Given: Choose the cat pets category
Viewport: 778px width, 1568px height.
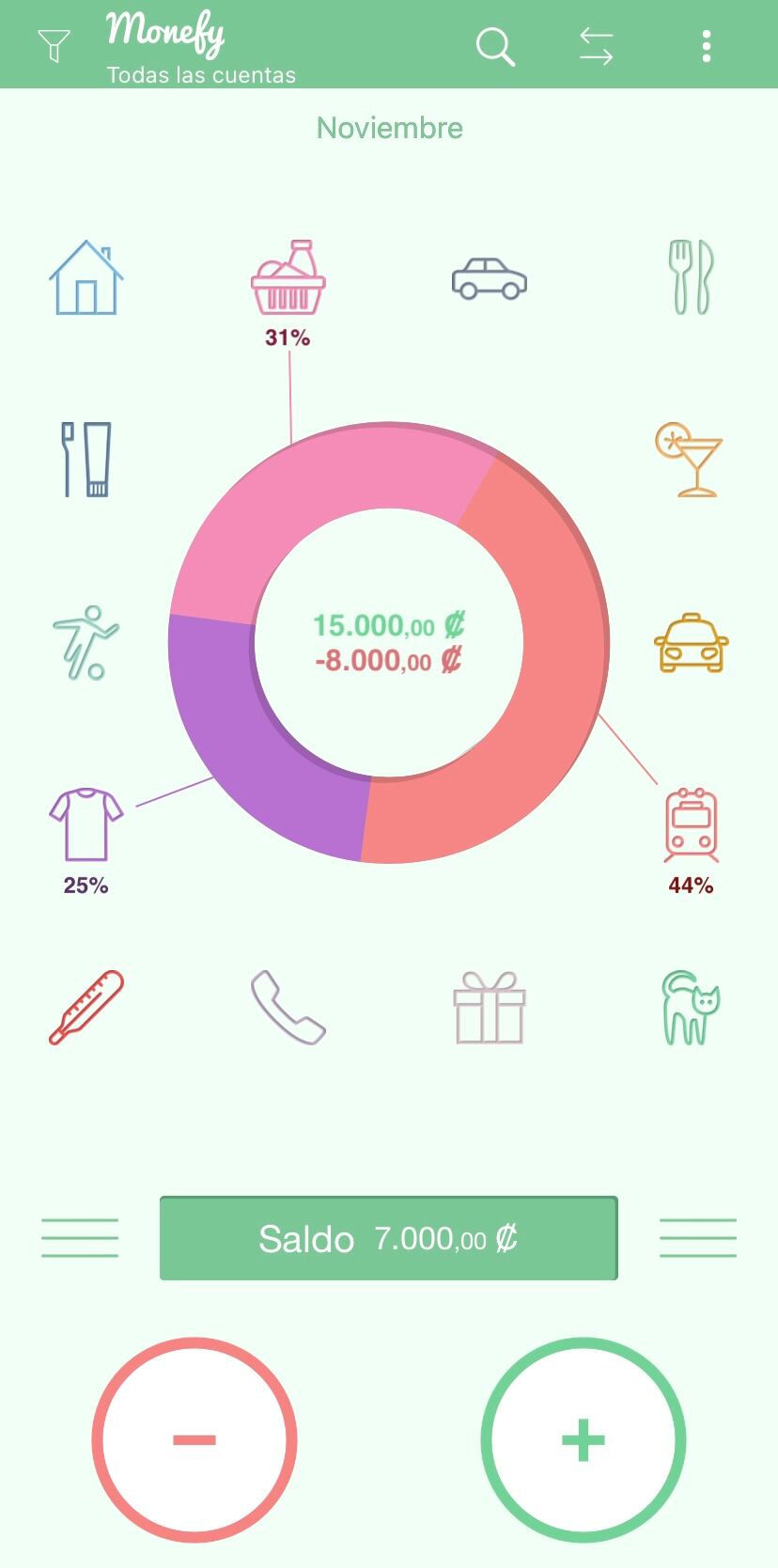Looking at the screenshot, I should [691, 1007].
